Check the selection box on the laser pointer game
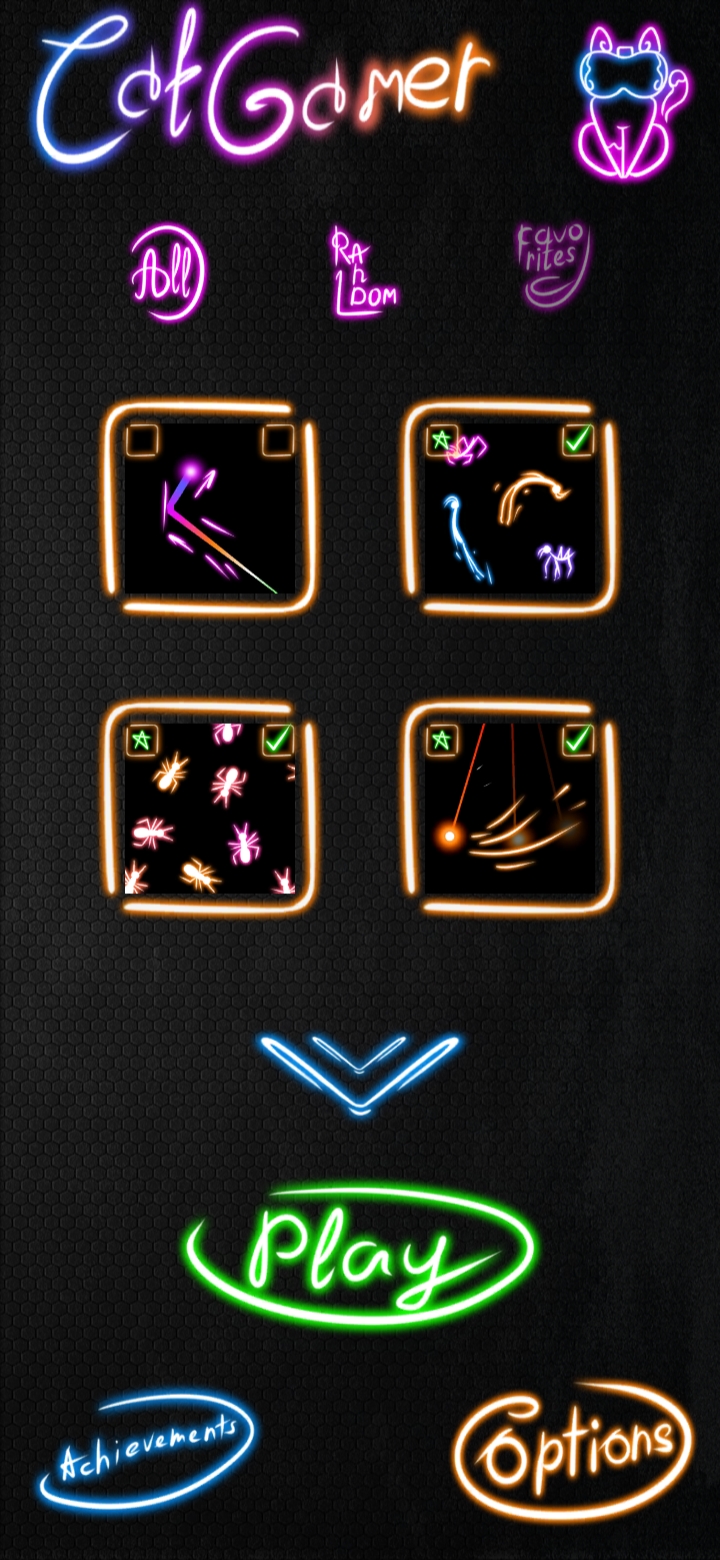This screenshot has height=1560, width=720. tap(277, 439)
